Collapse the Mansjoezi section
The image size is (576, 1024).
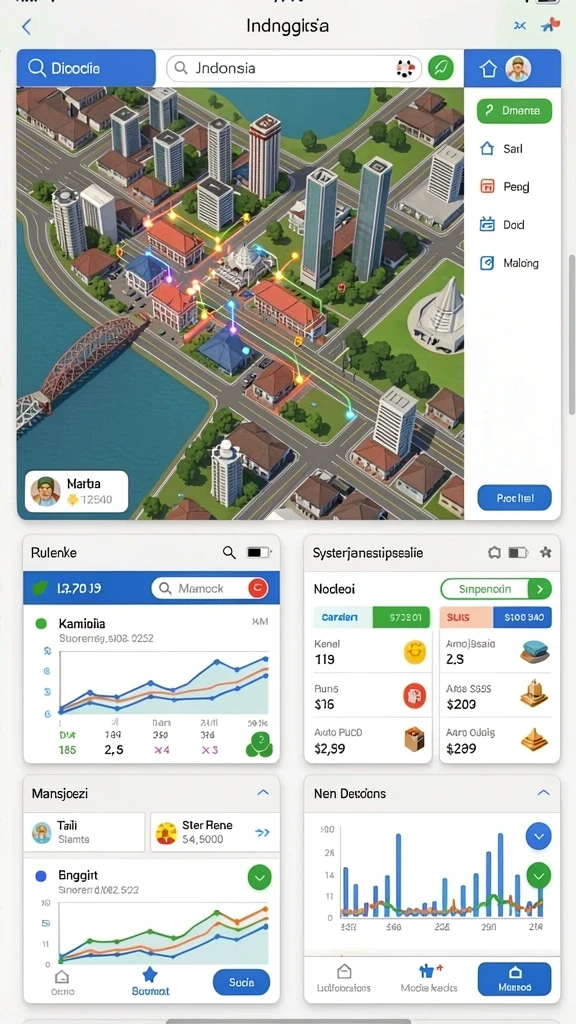[263, 793]
